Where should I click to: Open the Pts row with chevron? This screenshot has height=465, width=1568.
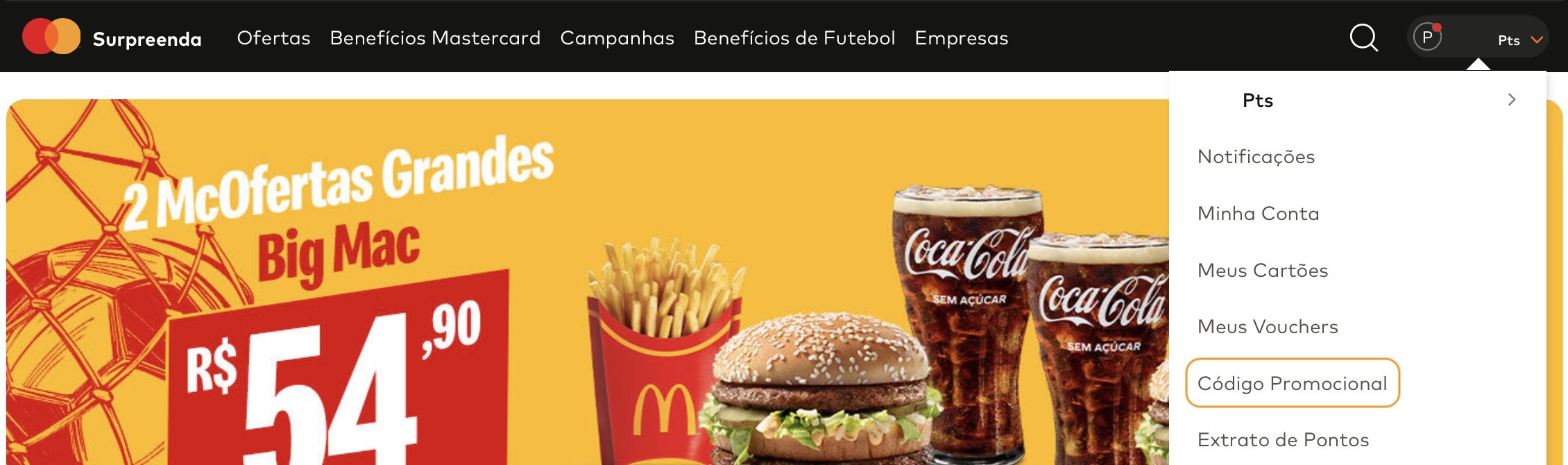[x=1356, y=100]
